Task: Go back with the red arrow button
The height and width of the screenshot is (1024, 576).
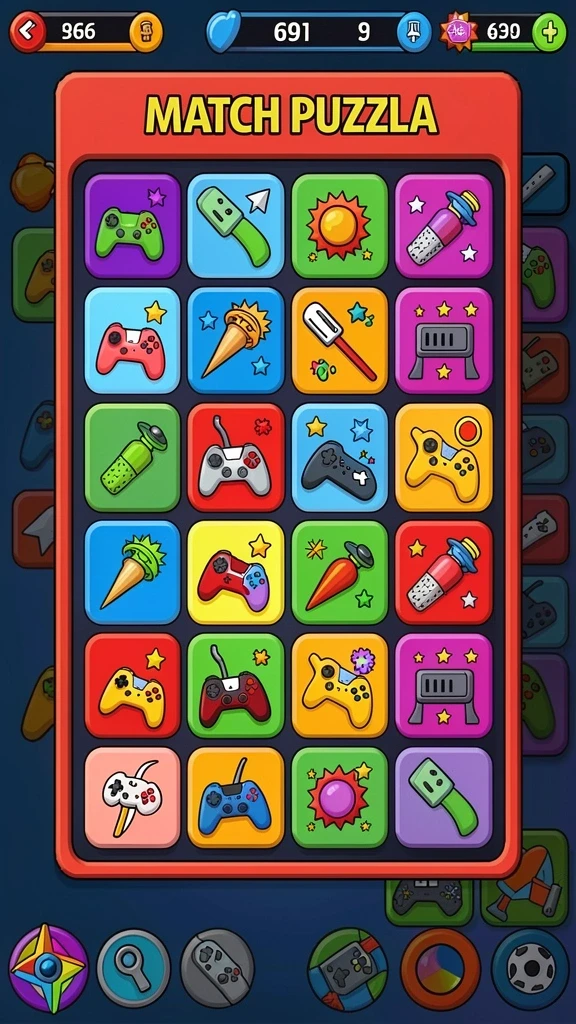Action: click(27, 31)
